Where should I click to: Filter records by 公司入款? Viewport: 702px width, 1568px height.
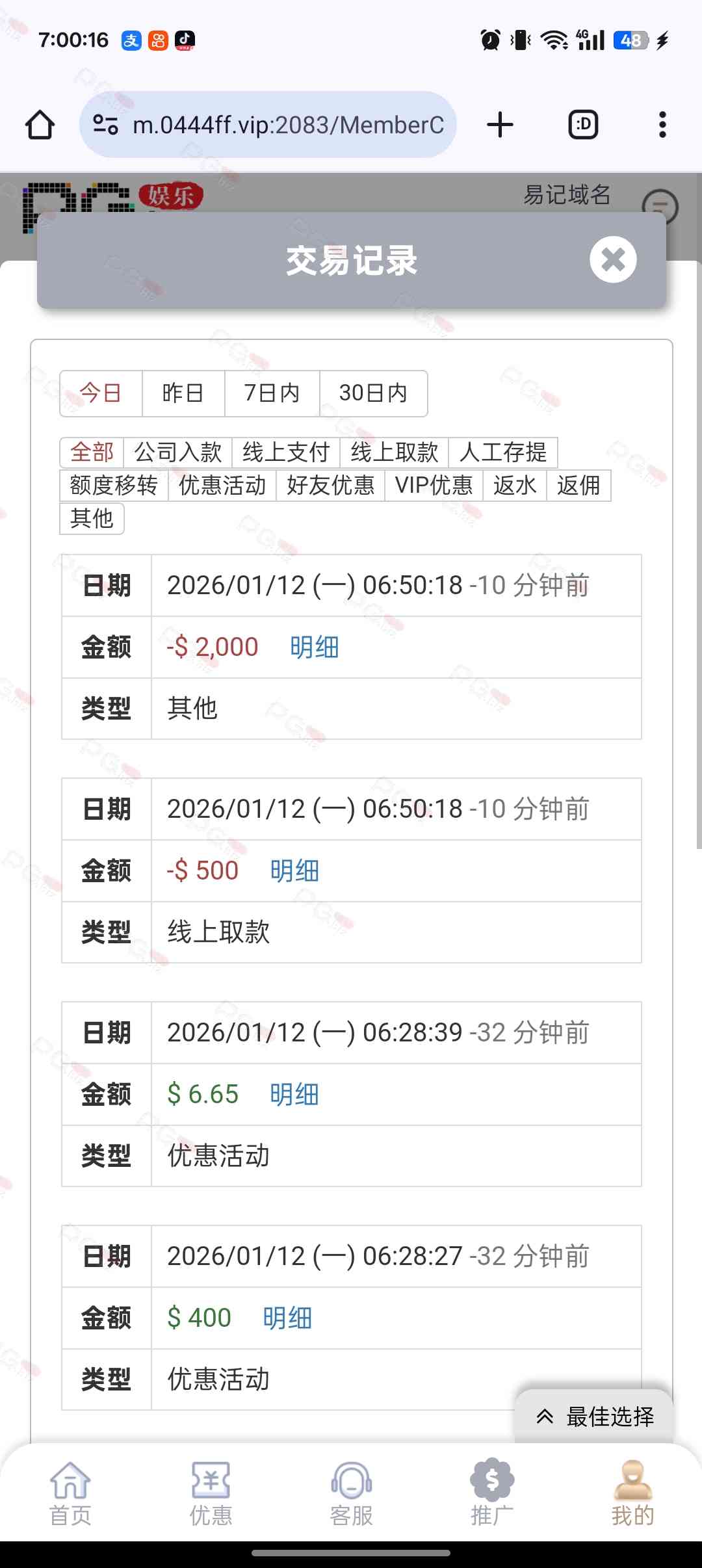click(x=177, y=452)
